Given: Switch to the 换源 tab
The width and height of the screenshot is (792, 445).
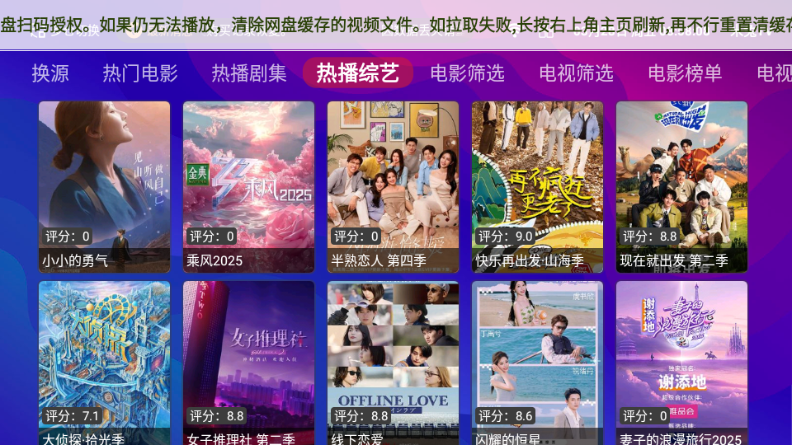Looking at the screenshot, I should point(50,73).
